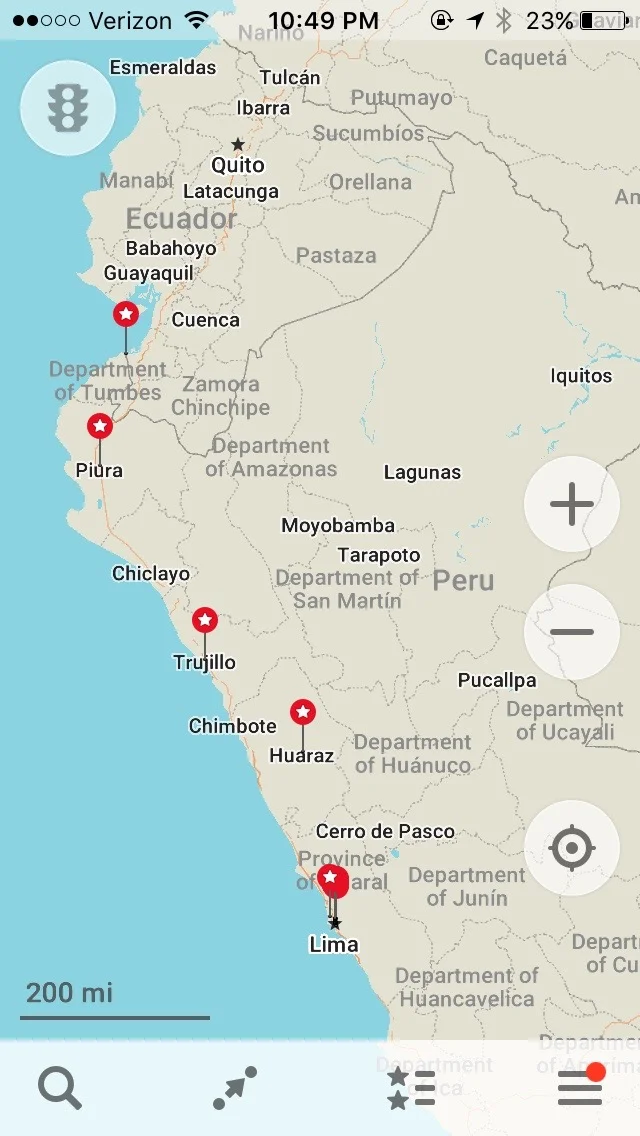Screen dimensions: 640x1136
Task: Toggle the traffic layer button
Action: coord(67,108)
